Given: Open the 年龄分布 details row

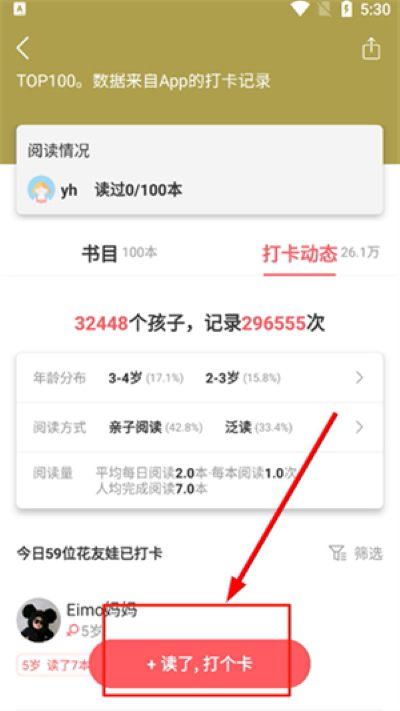Looking at the screenshot, I should click(x=200, y=378).
